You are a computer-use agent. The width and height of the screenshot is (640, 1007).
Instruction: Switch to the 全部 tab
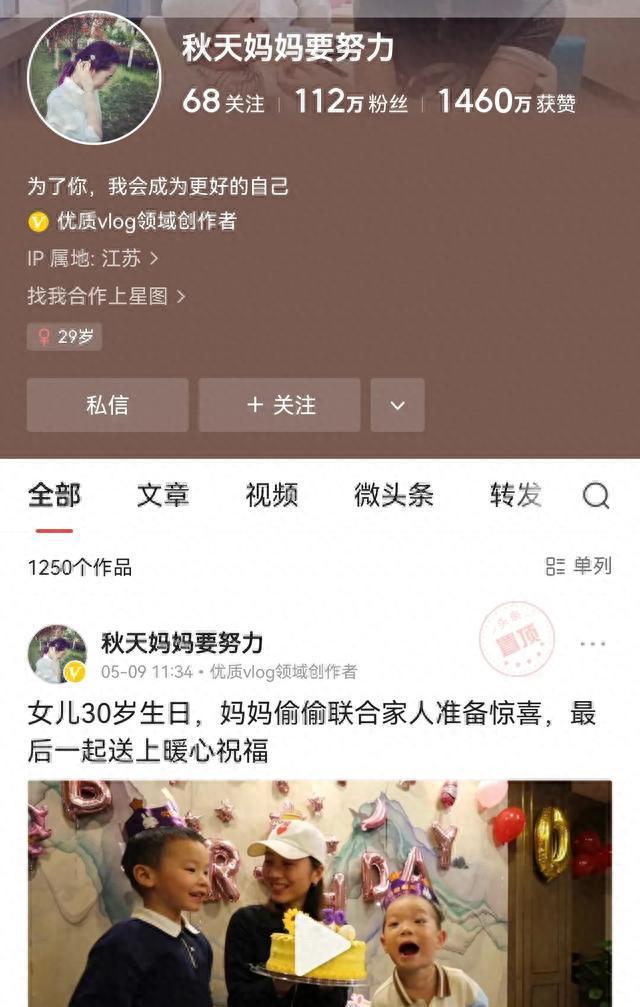pos(54,495)
